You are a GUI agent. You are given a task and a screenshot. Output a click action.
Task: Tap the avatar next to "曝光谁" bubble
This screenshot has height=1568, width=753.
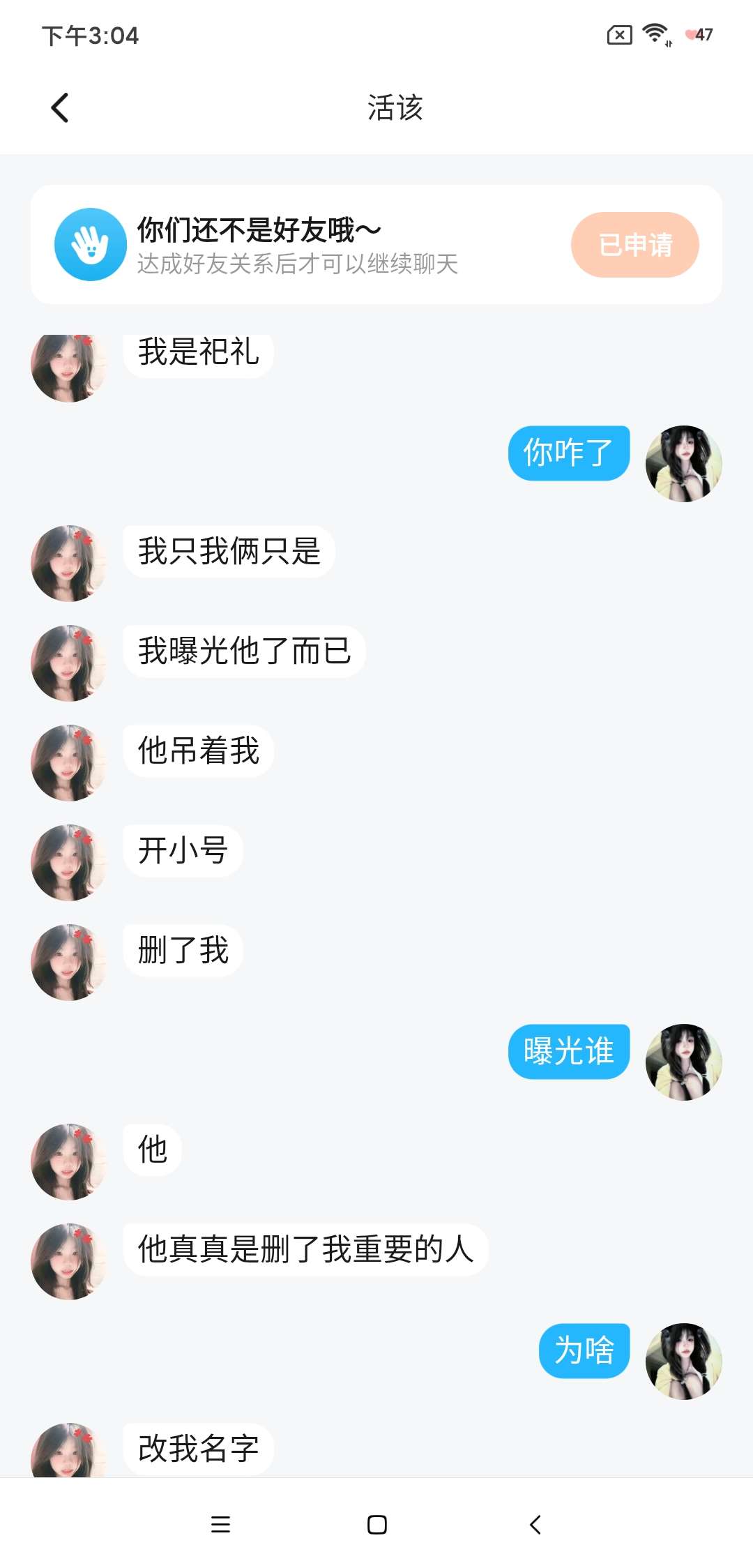(x=683, y=1062)
